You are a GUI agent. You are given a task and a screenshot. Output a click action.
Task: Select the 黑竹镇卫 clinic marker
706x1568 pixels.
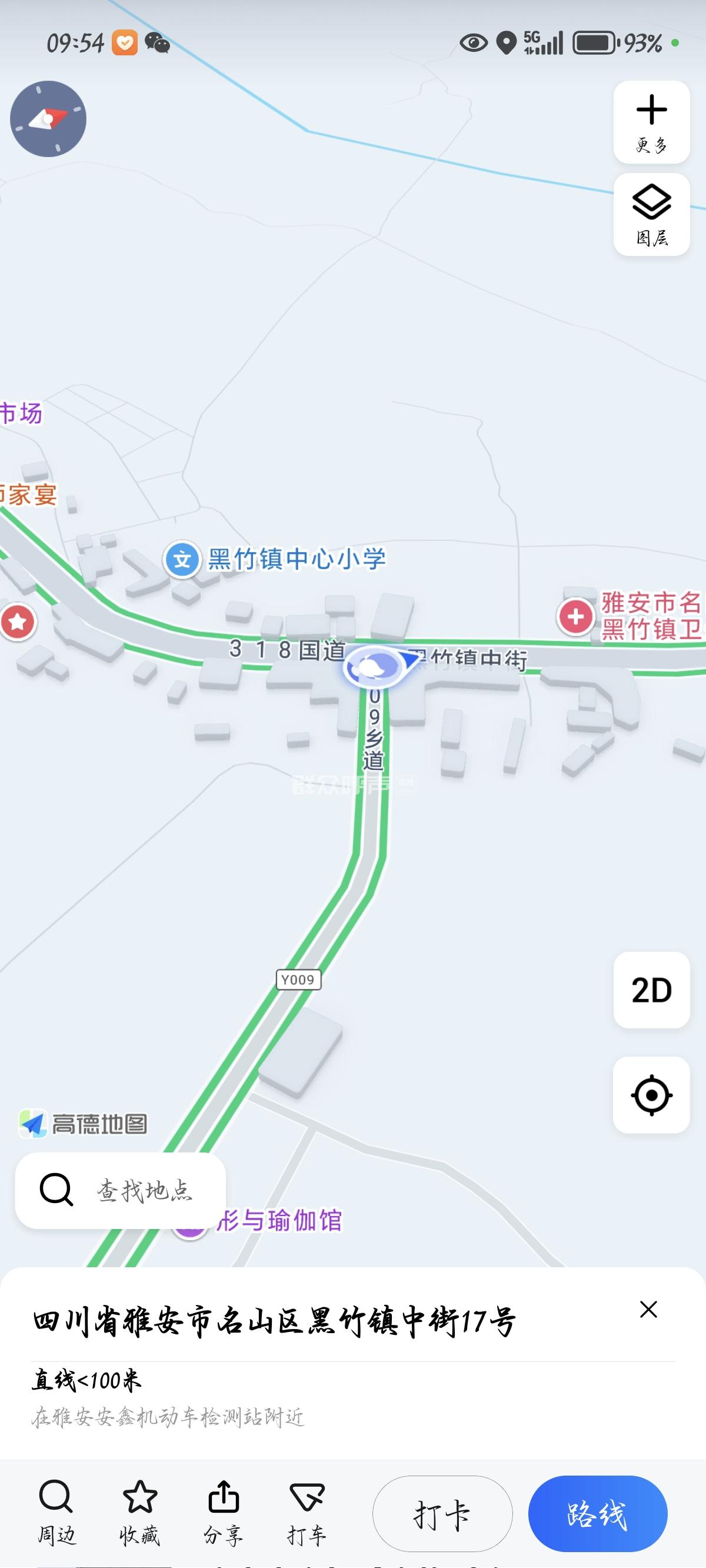[575, 616]
